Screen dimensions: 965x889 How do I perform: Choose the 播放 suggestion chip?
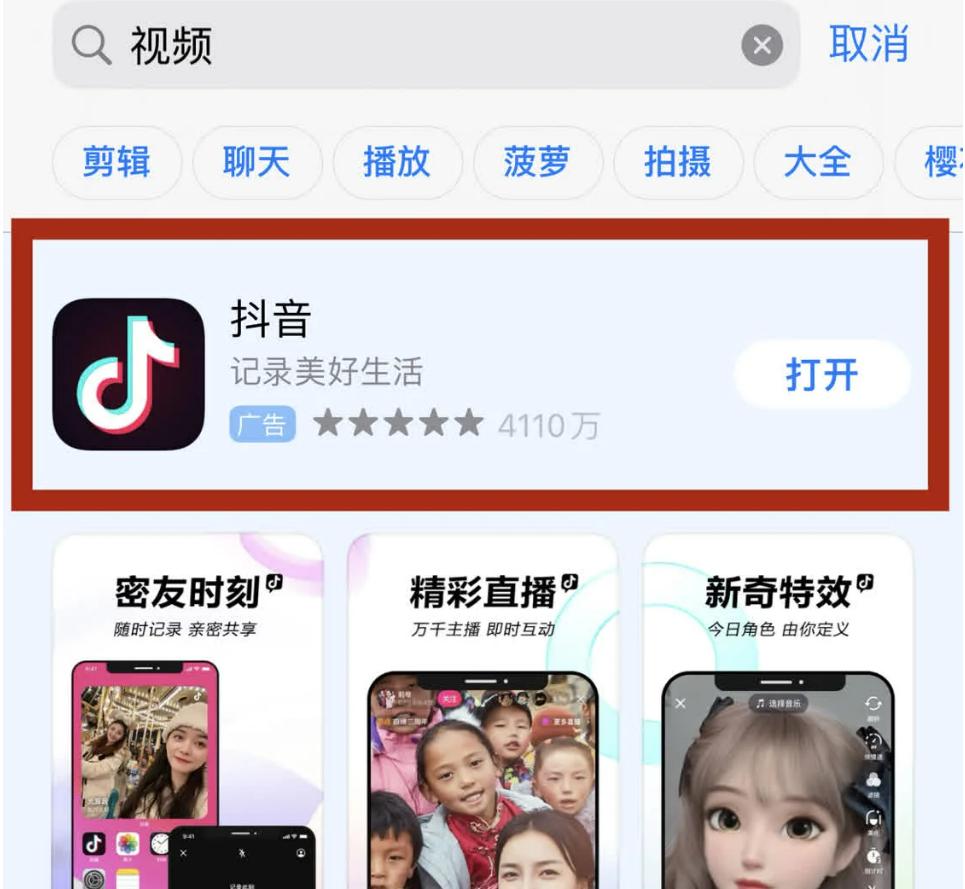[397, 162]
